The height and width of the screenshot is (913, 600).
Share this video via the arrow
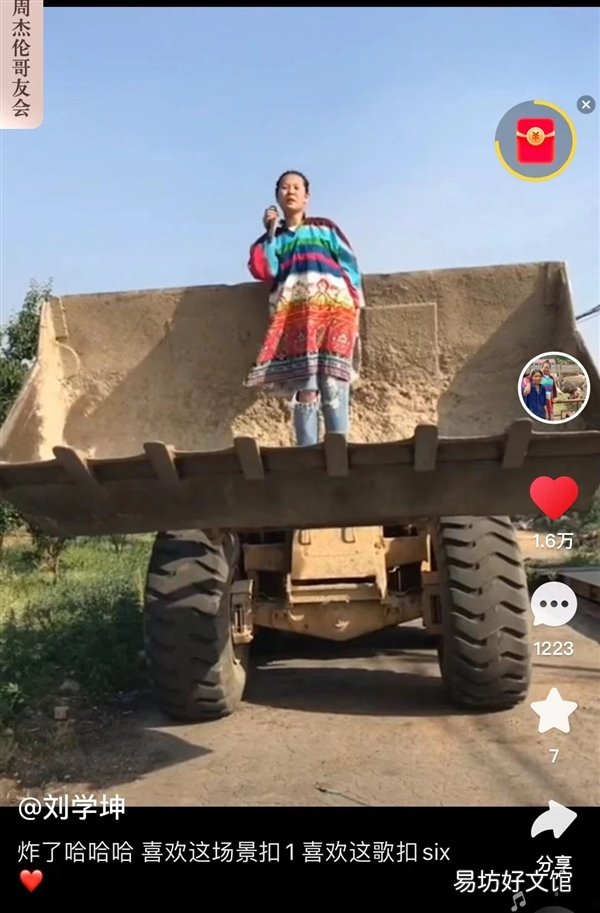pos(553,821)
